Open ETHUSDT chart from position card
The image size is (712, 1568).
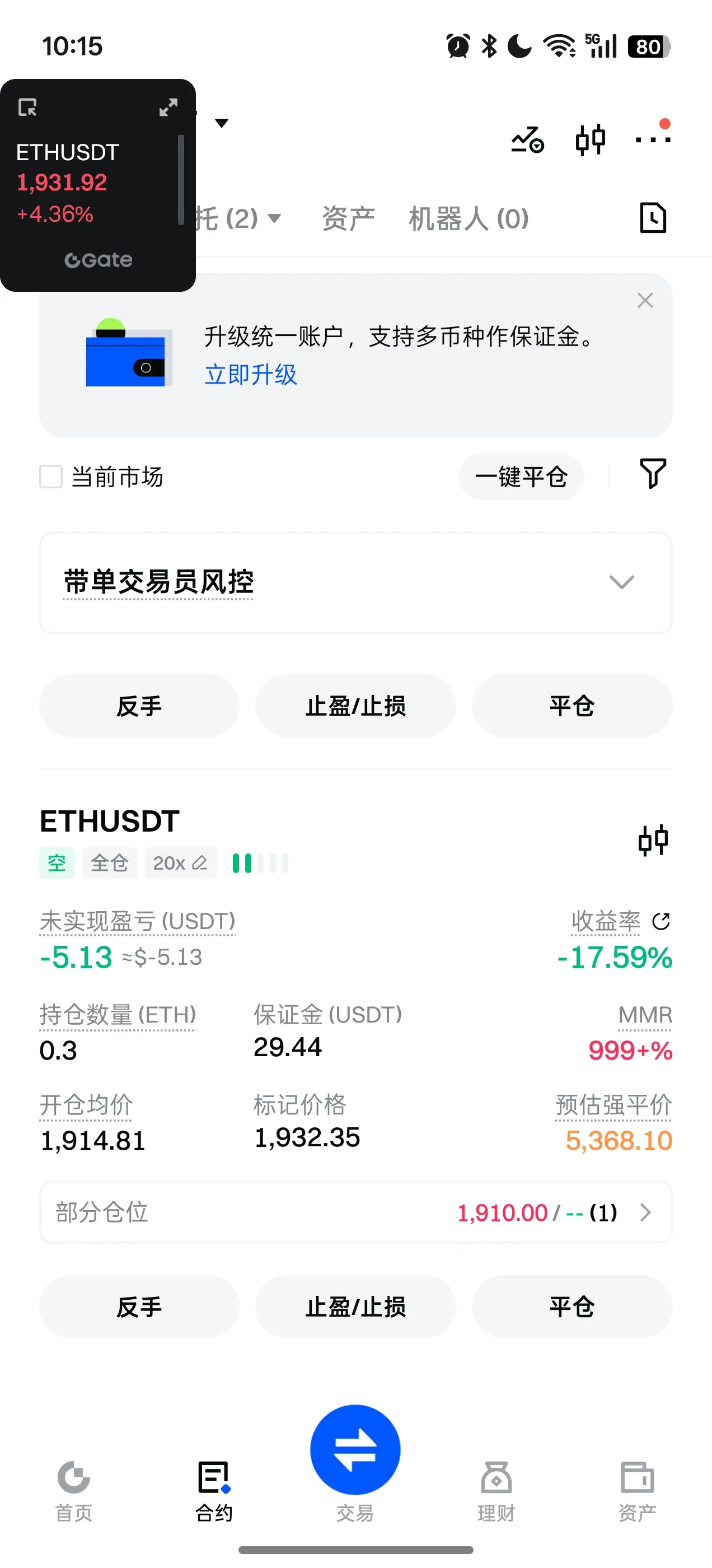click(653, 841)
